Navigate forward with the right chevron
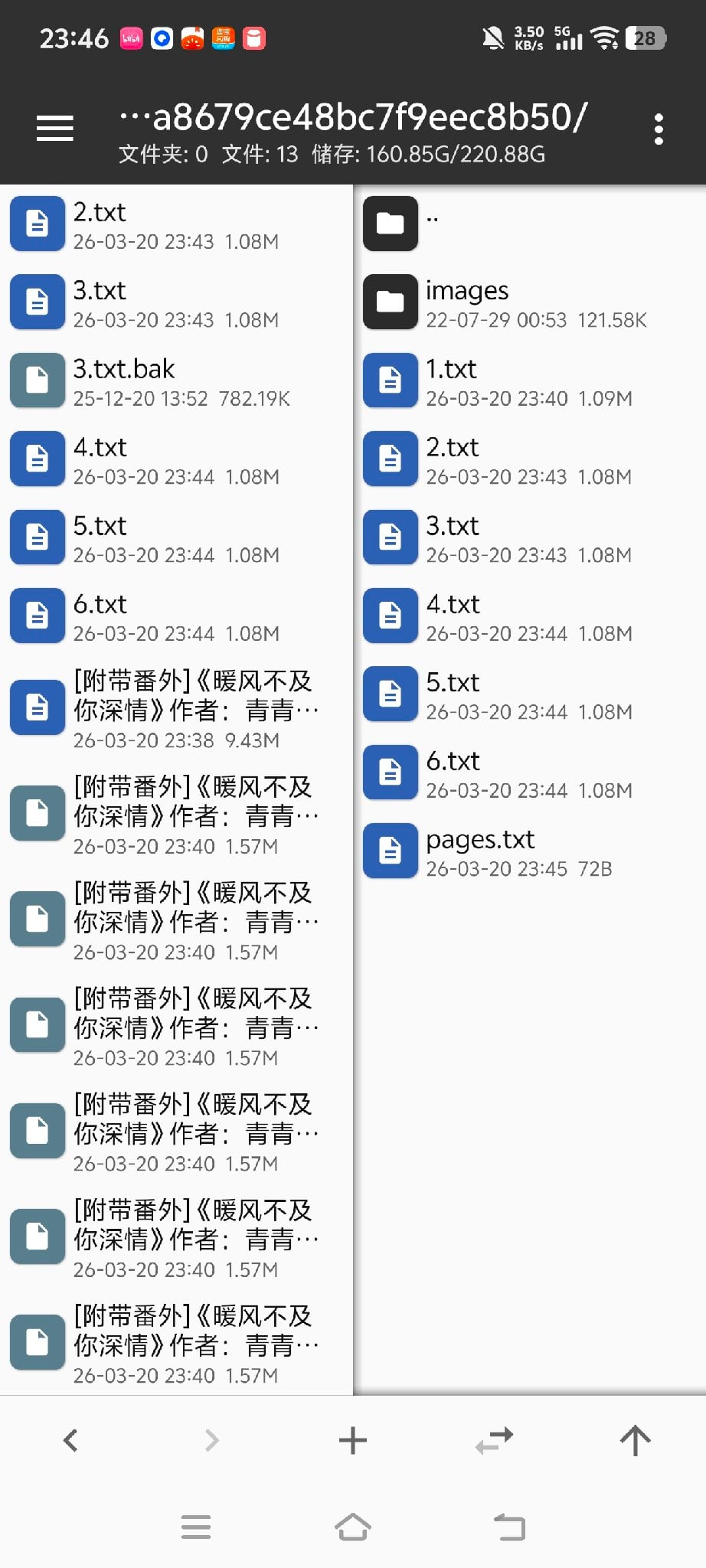 click(212, 1440)
